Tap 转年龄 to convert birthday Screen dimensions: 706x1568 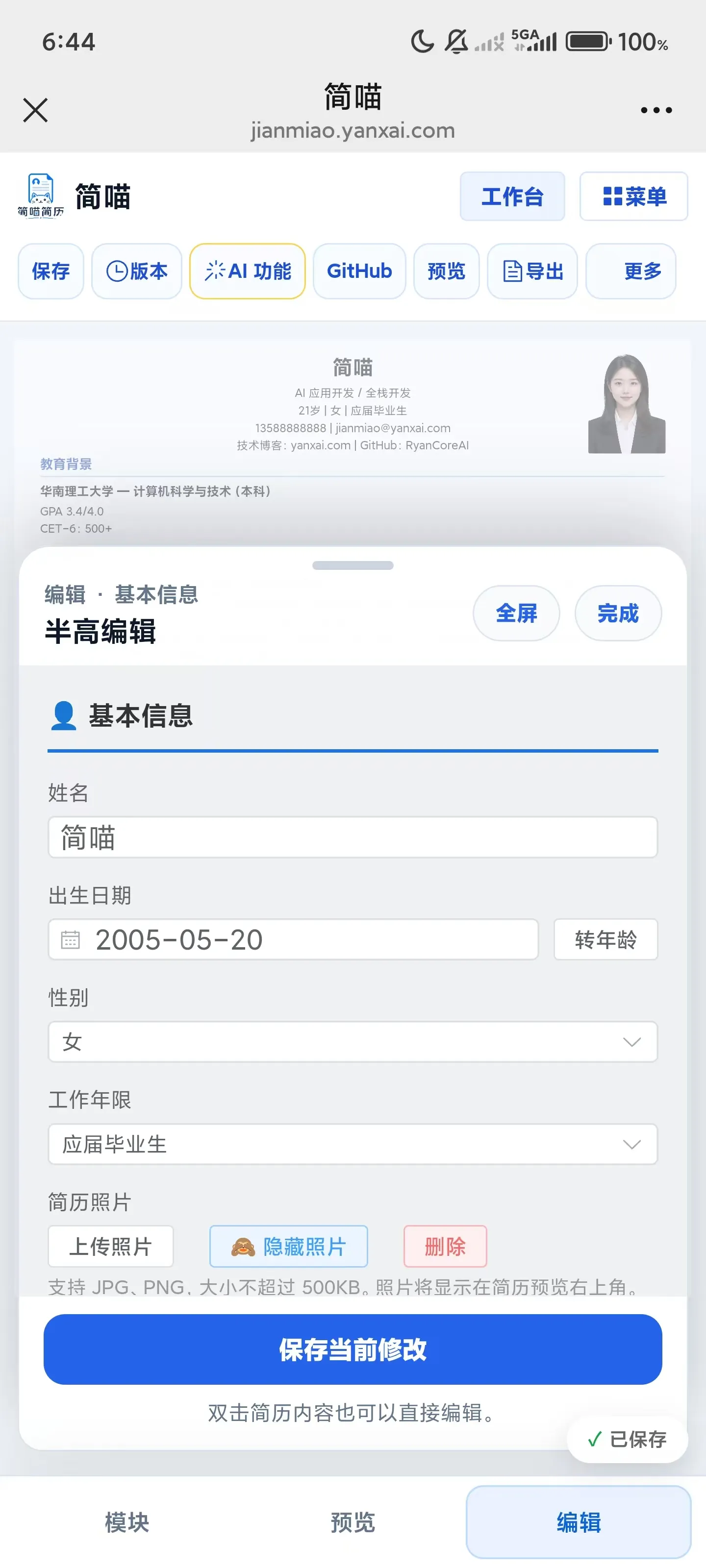pos(605,940)
